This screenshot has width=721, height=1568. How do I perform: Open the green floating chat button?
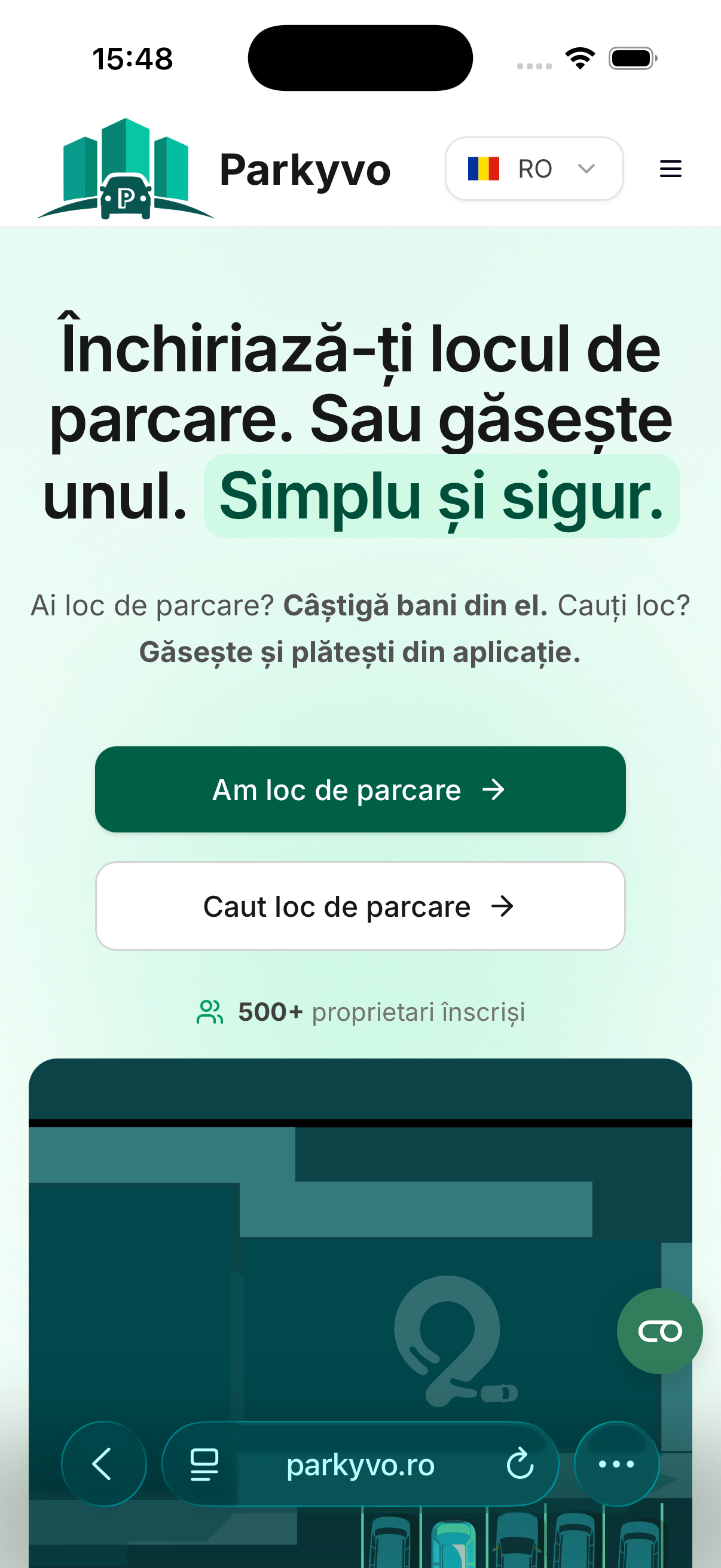click(x=659, y=1331)
